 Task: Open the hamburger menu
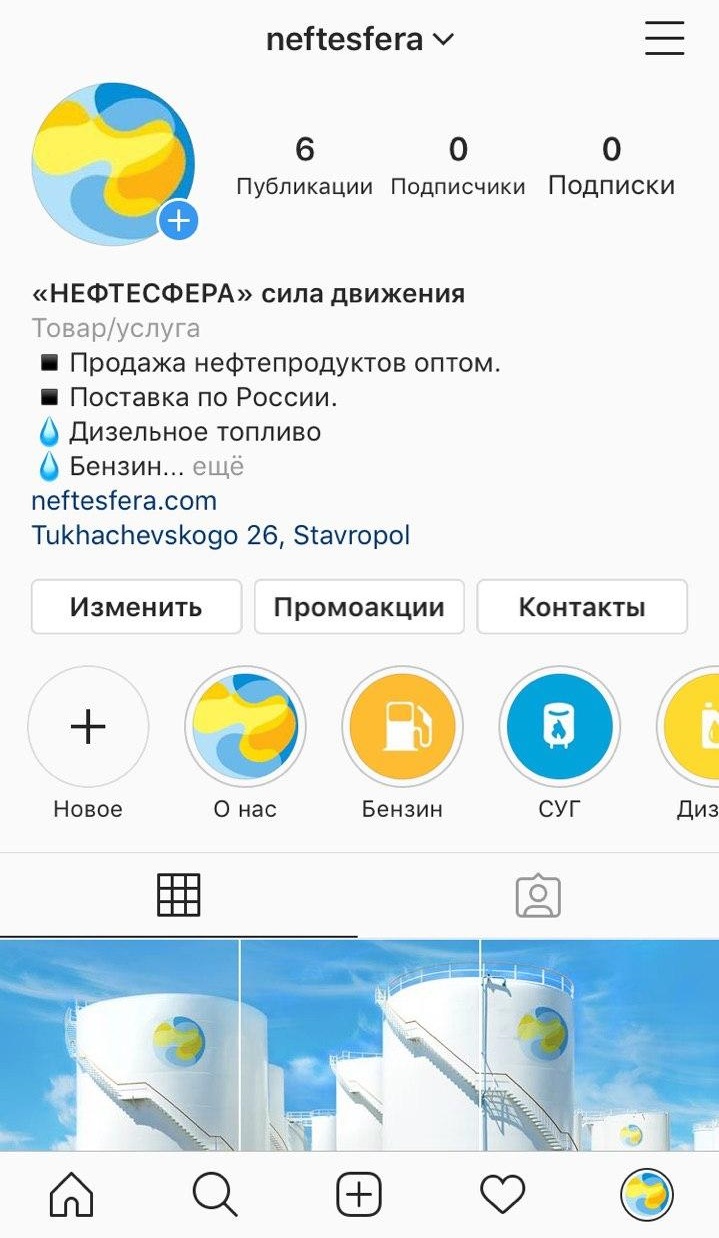[664, 38]
